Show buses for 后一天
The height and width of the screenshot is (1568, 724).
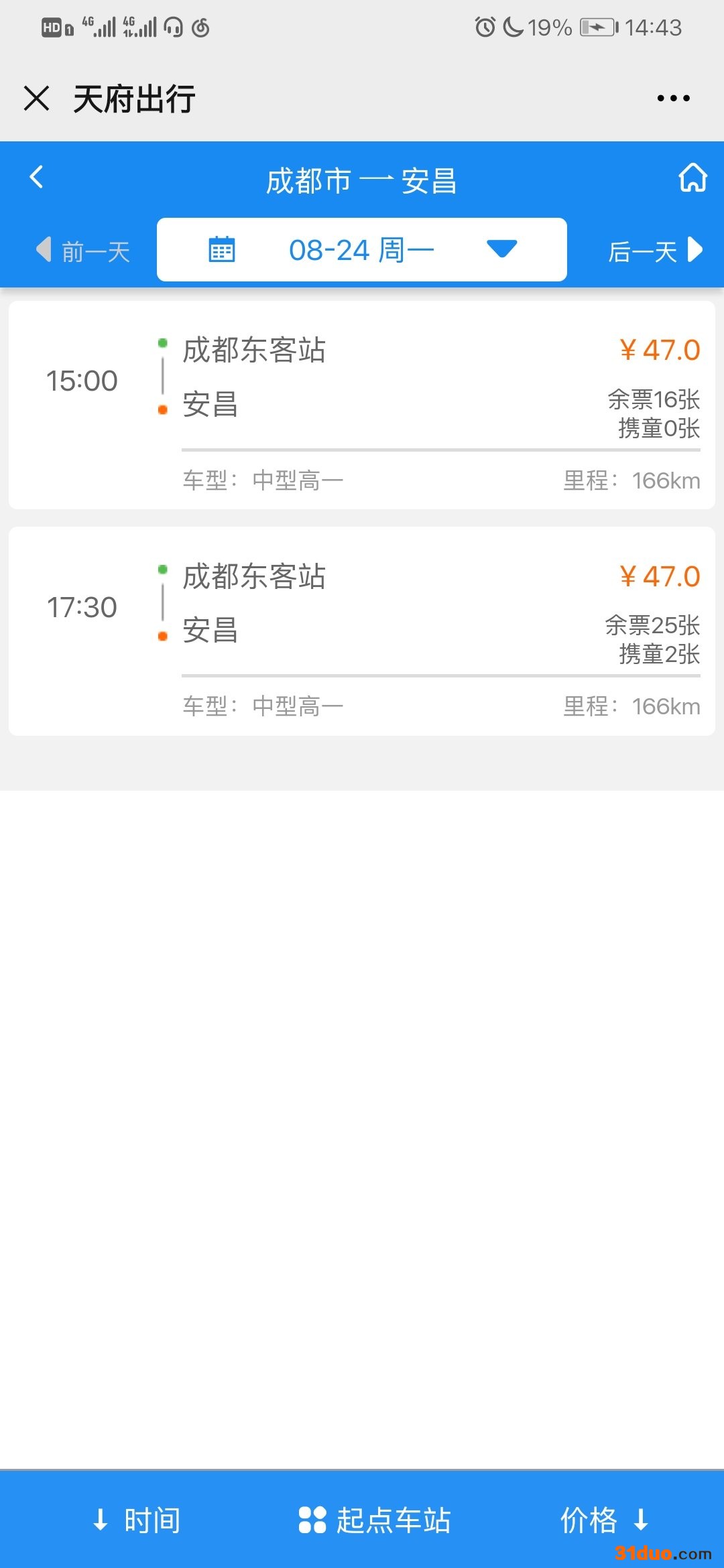[x=654, y=251]
